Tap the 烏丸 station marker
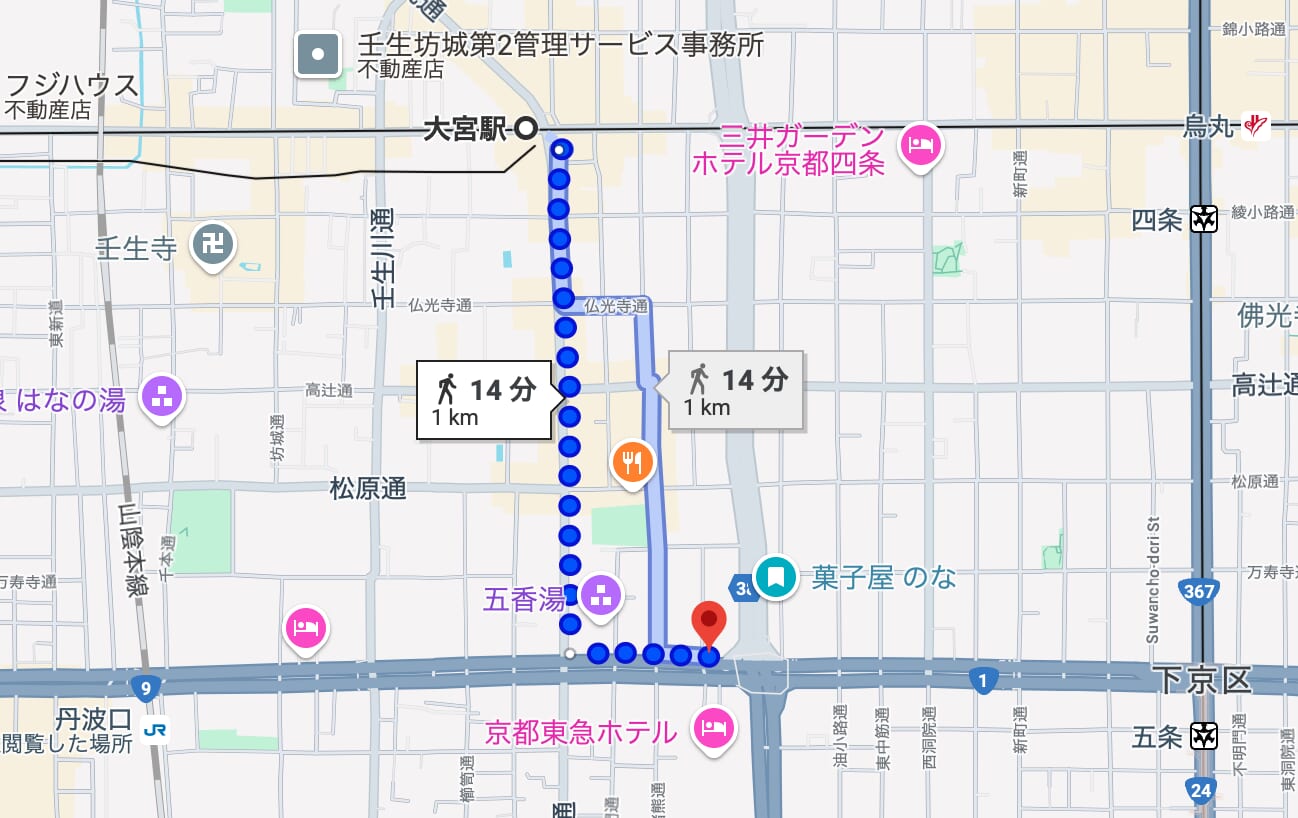This screenshot has height=818, width=1298. (x=1254, y=126)
